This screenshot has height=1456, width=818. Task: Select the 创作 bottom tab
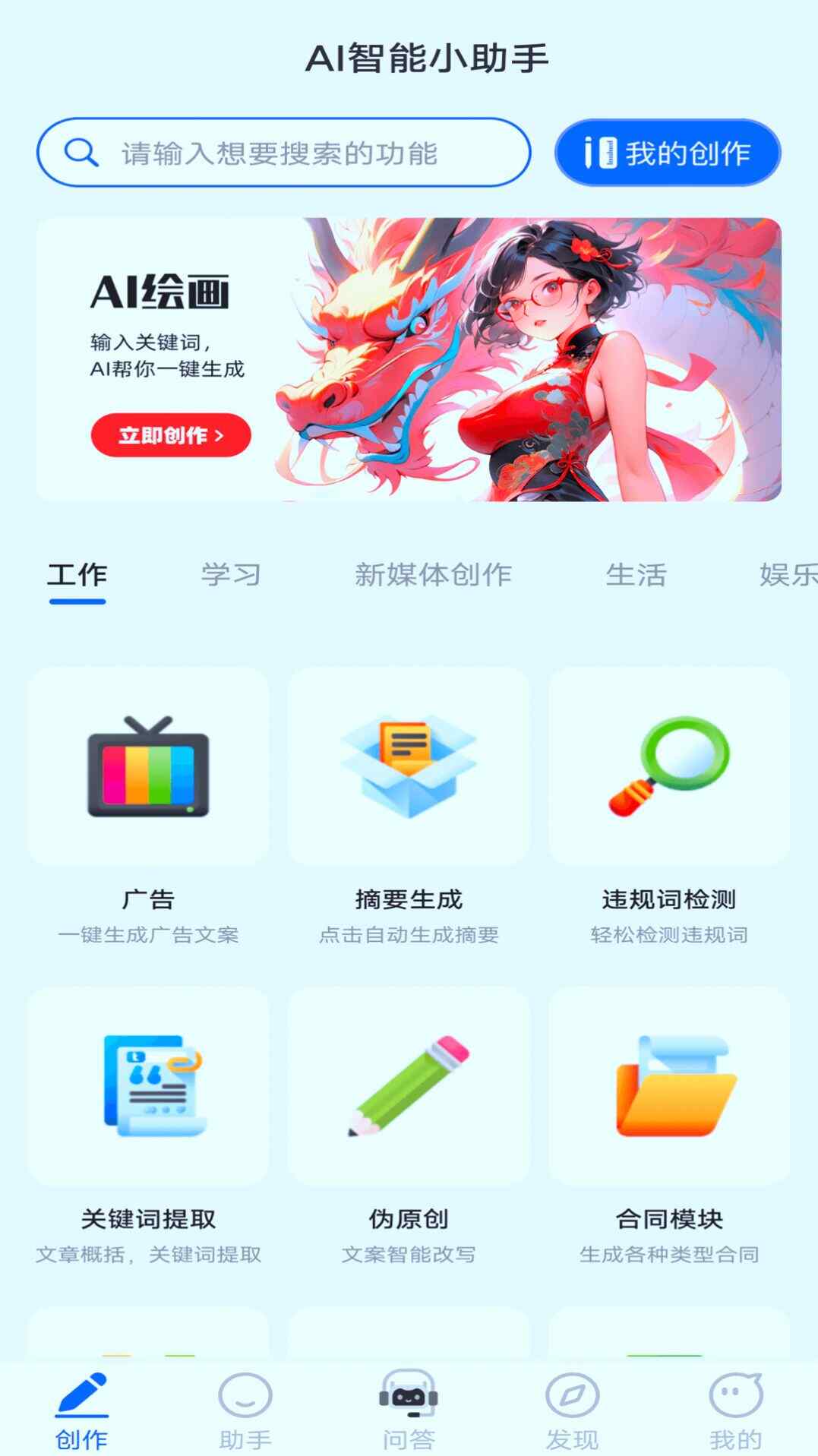[81, 1410]
